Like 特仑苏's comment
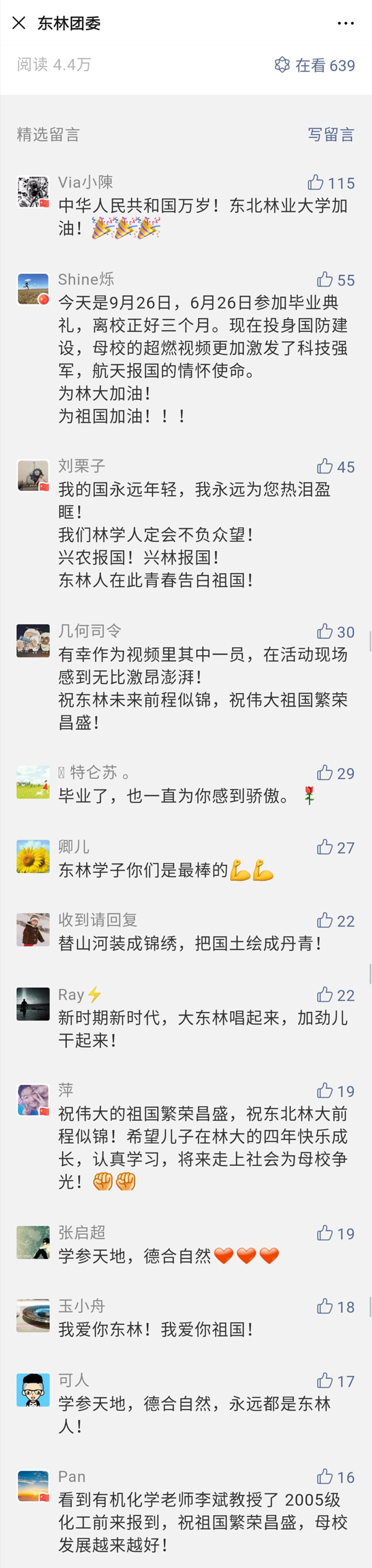Viewport: 372px width, 1568px height. (x=325, y=772)
